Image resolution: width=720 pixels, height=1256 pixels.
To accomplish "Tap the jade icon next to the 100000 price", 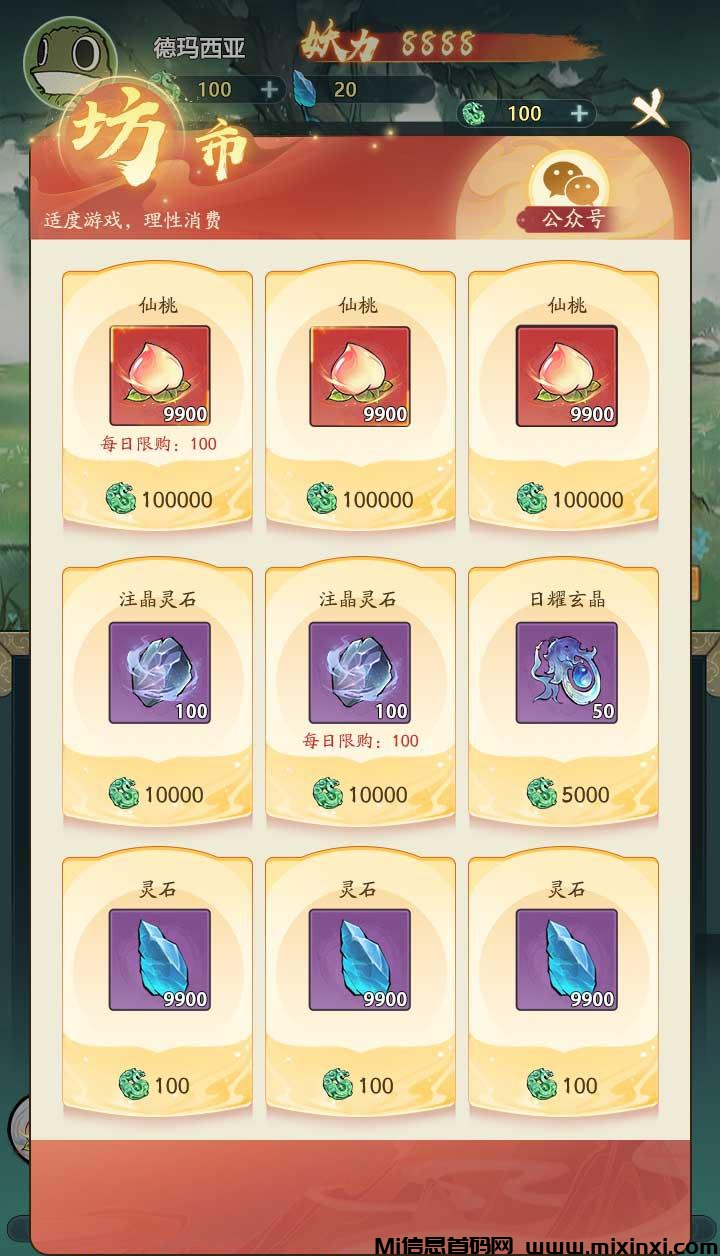I will click(122, 497).
